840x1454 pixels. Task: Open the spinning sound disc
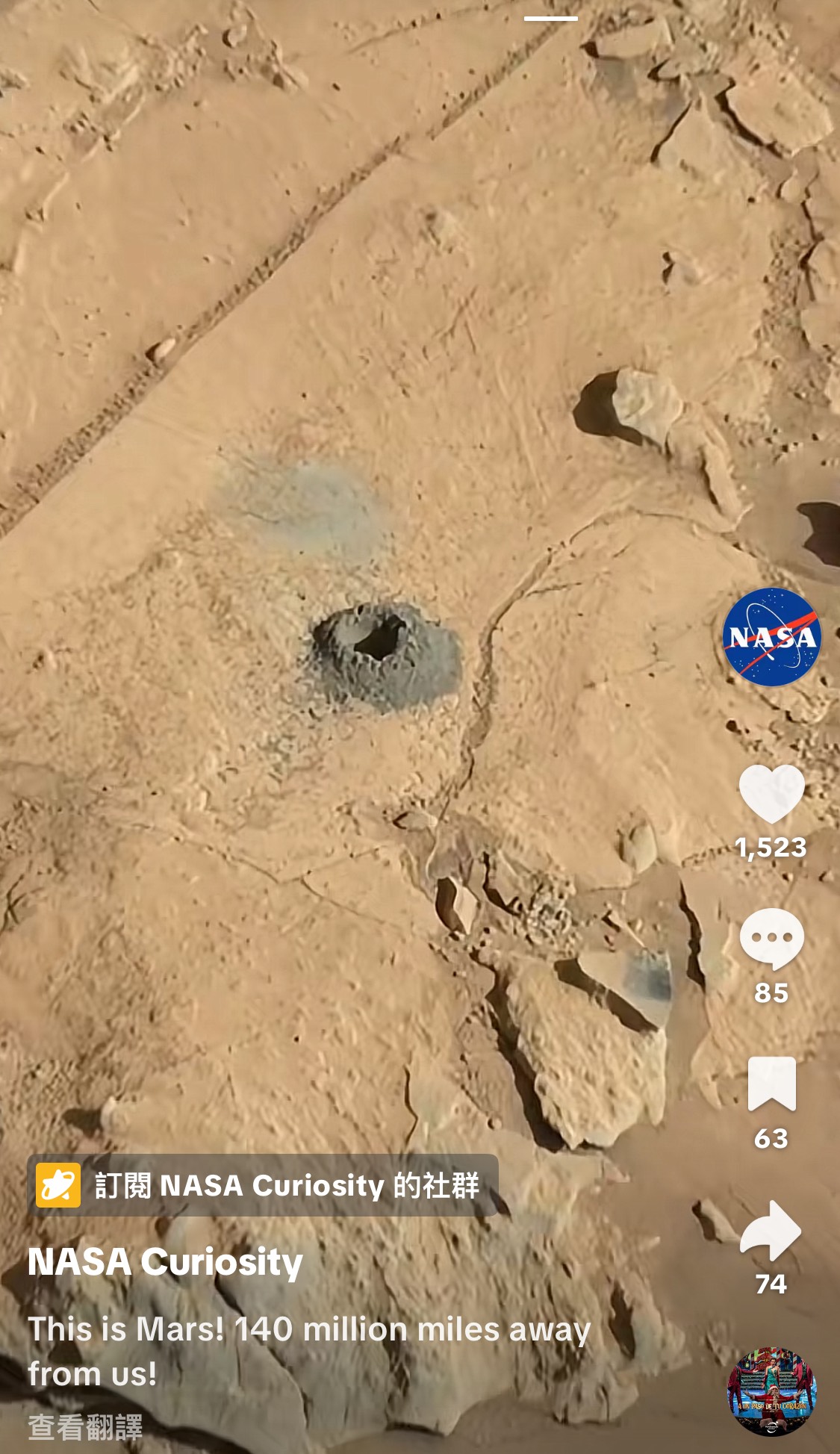click(x=772, y=1391)
